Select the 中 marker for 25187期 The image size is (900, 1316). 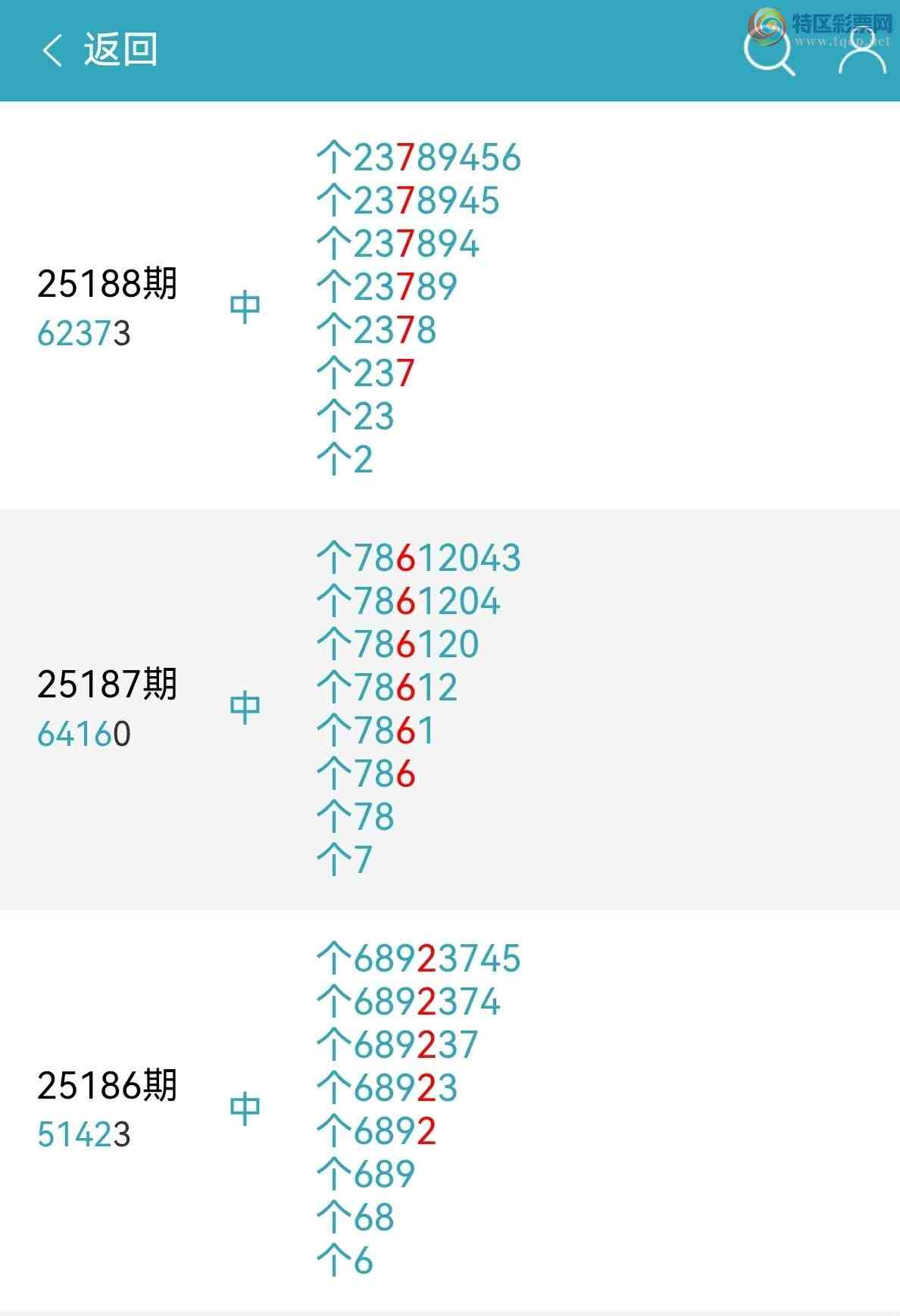[245, 707]
